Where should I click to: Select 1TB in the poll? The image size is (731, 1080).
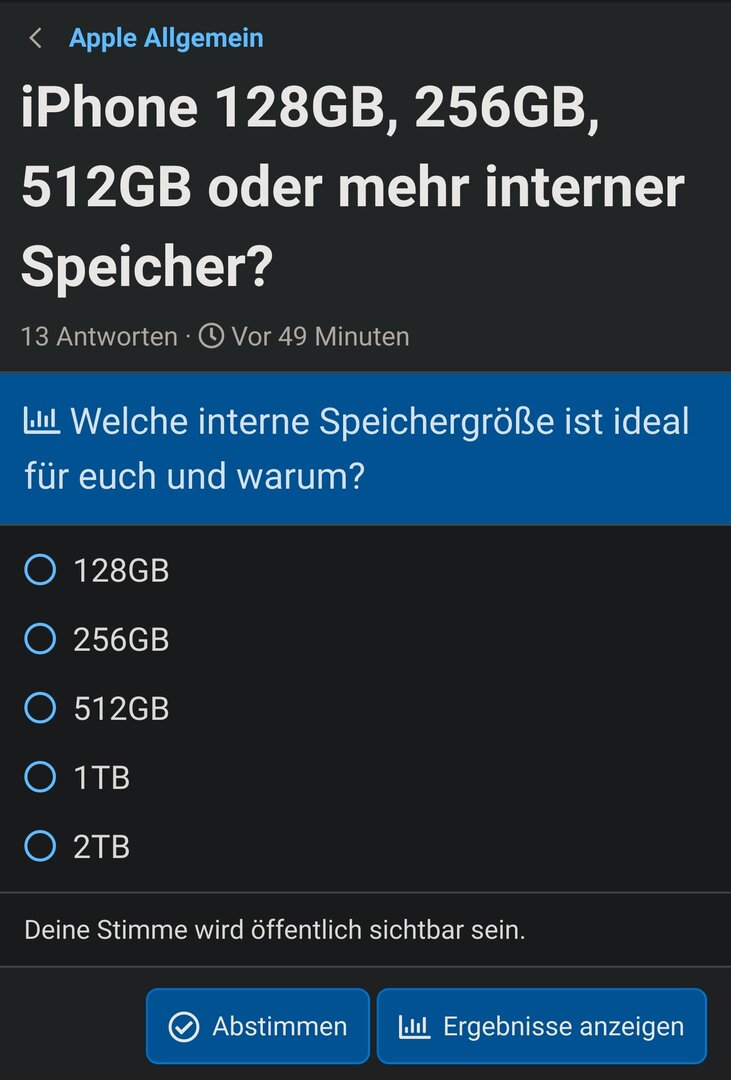(40, 777)
